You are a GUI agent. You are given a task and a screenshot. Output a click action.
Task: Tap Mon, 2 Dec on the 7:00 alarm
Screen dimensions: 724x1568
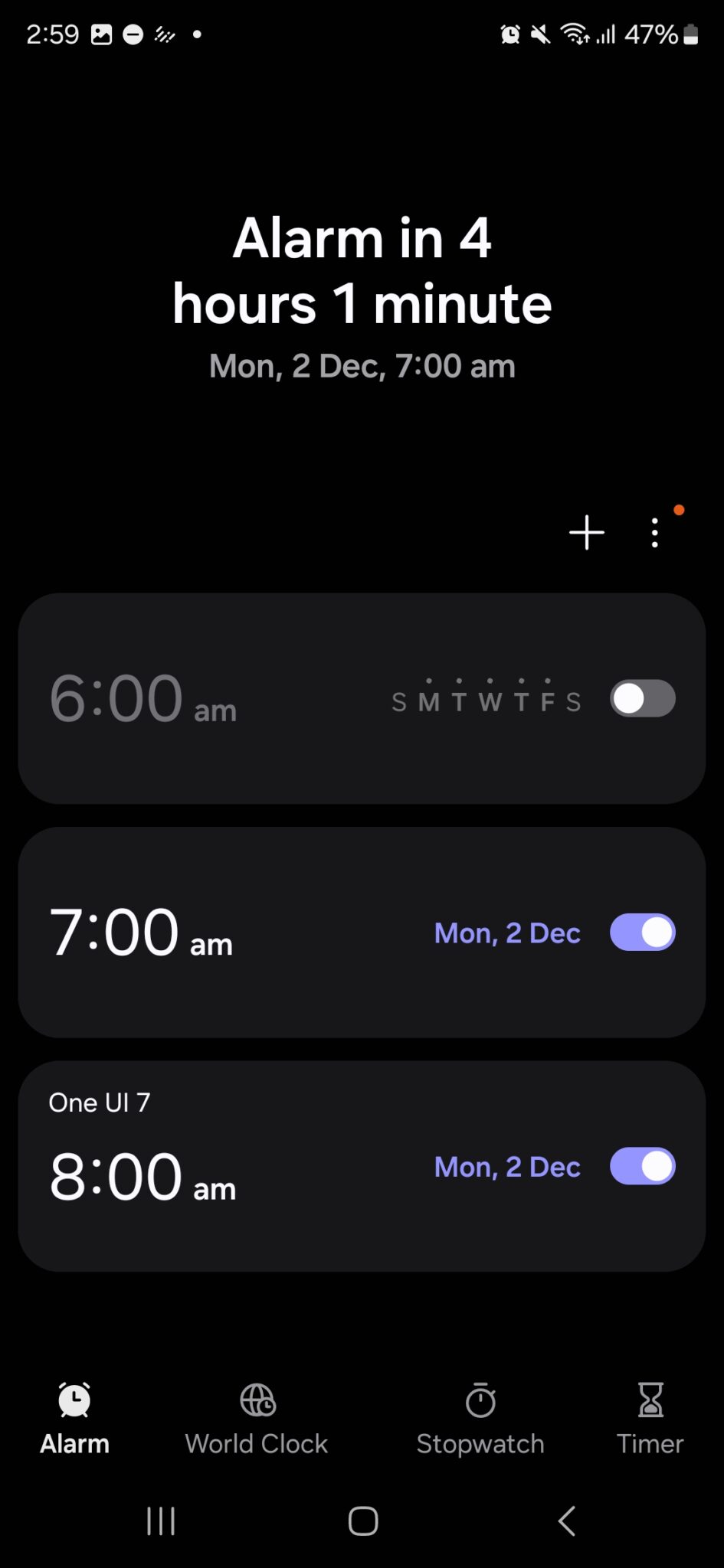(x=506, y=933)
